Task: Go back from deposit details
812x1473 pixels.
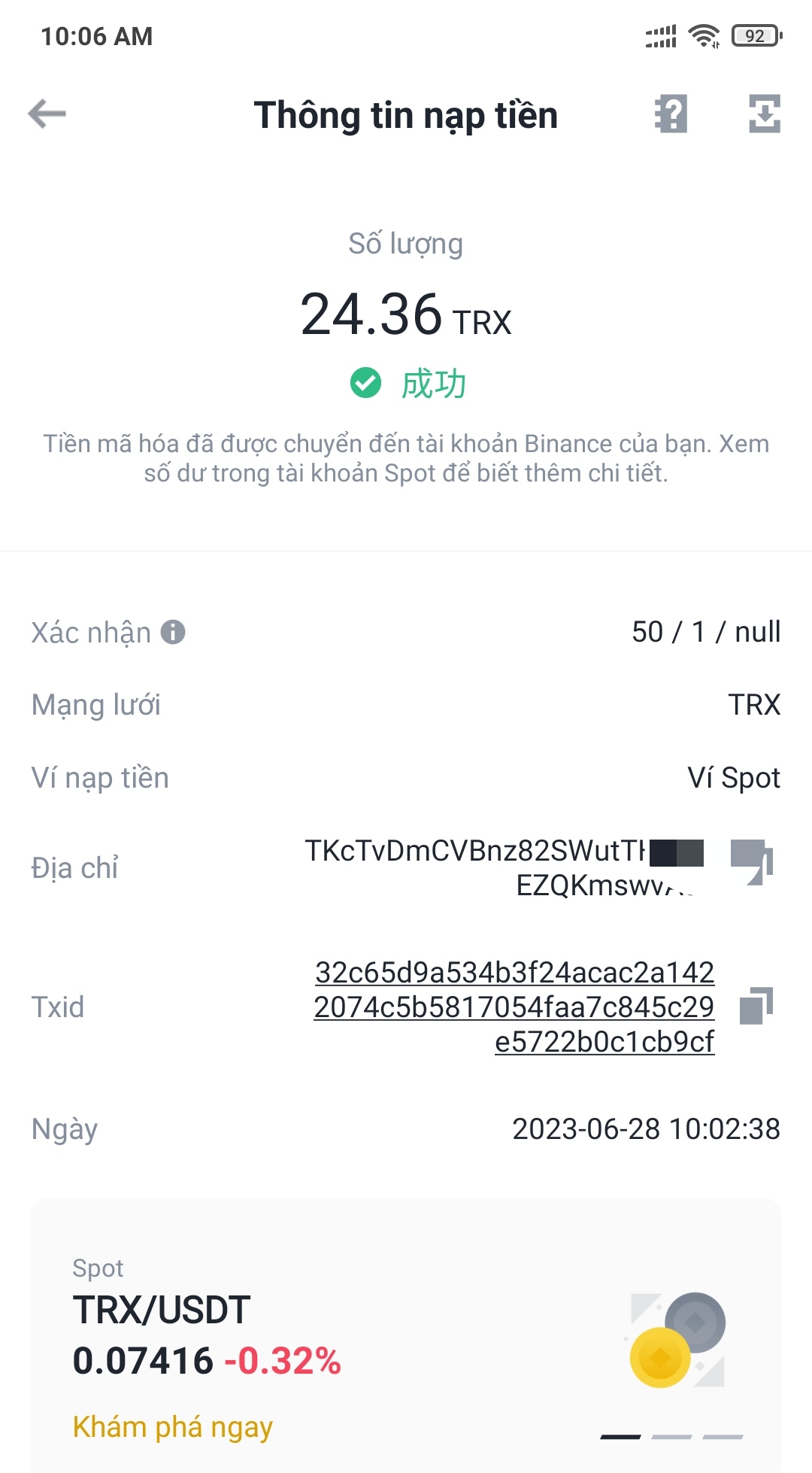Action: [47, 114]
